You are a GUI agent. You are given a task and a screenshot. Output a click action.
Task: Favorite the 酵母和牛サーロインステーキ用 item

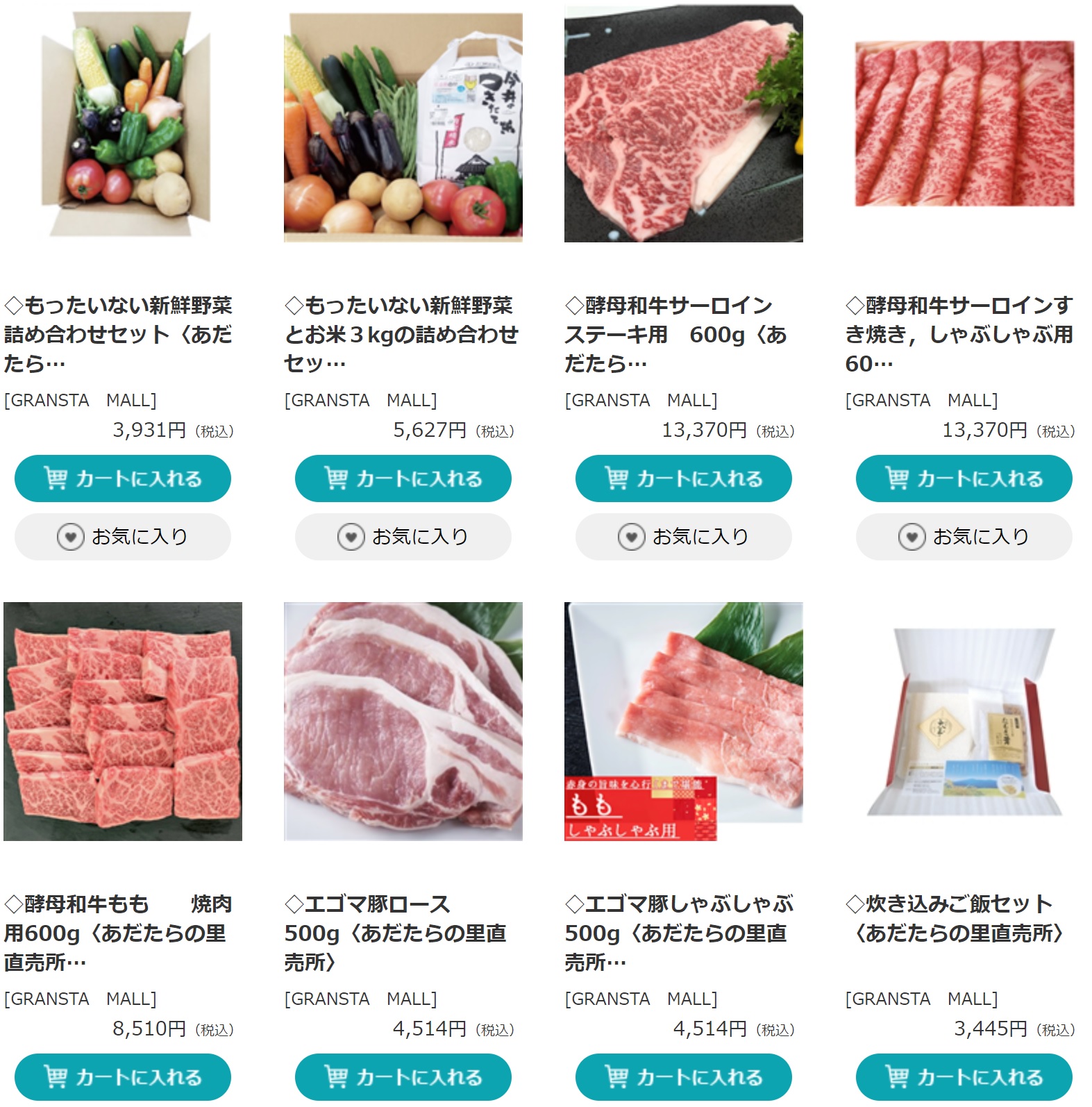click(x=684, y=537)
